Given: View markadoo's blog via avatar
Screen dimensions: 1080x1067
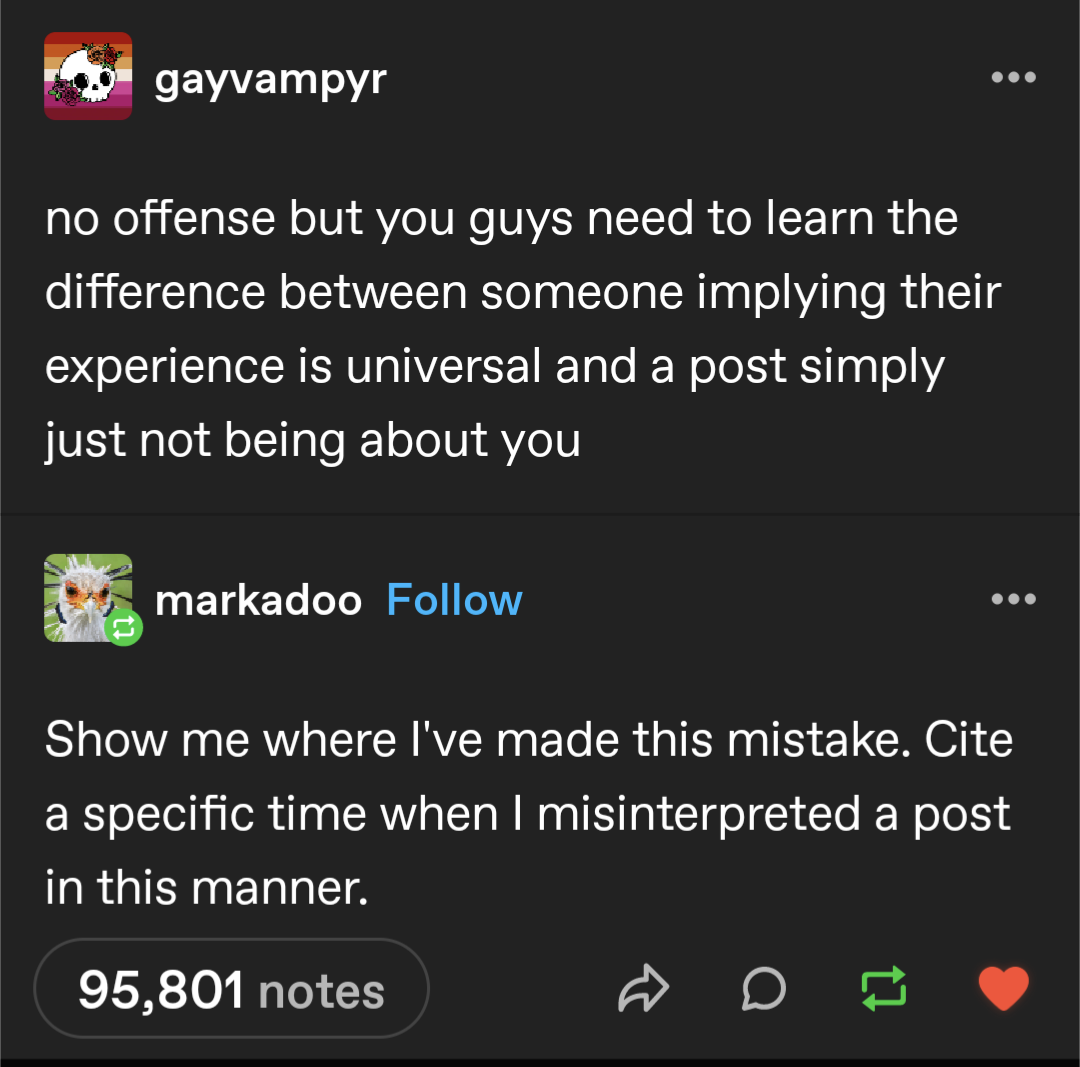Looking at the screenshot, I should [88, 598].
